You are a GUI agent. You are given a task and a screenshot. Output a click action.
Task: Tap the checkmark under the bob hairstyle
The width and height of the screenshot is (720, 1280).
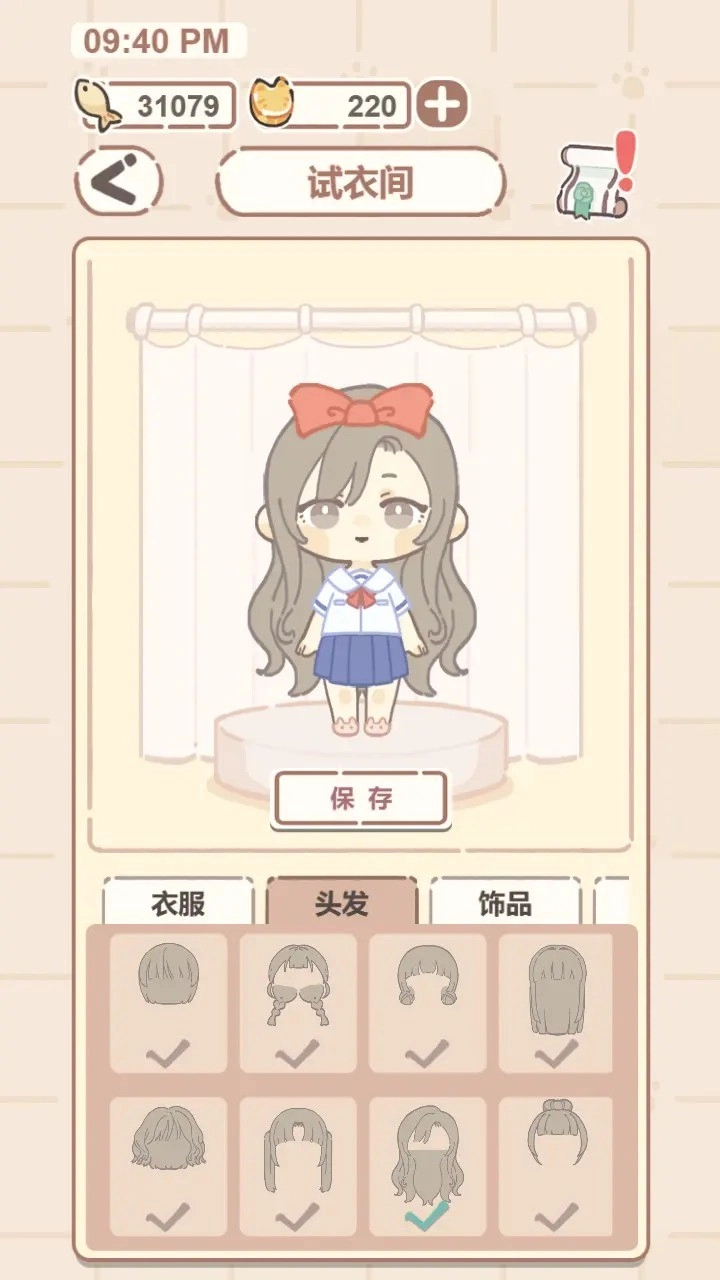[x=166, y=1050]
